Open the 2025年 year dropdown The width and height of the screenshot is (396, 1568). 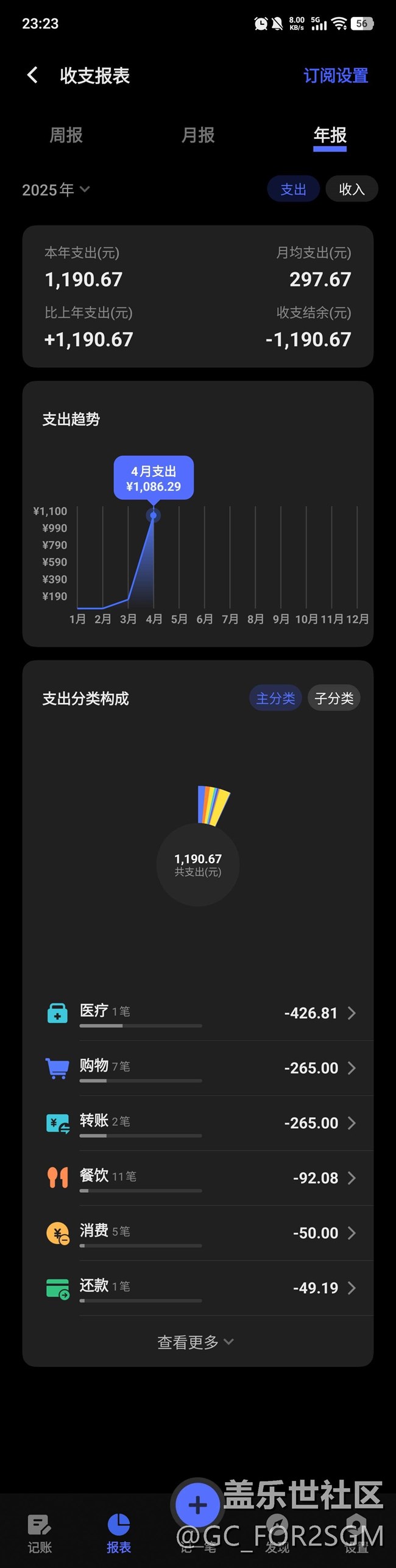tap(55, 190)
